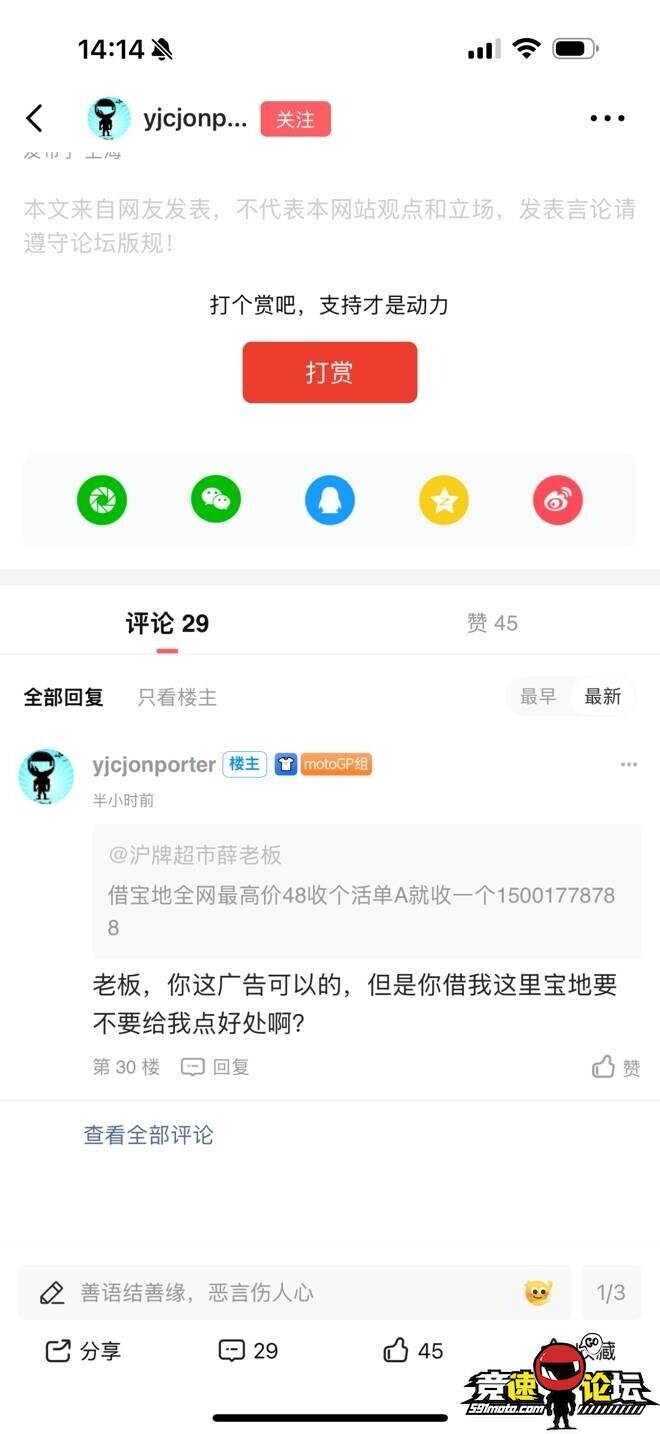Share to WeChat via the green chat icon
This screenshot has width=660, height=1434.
[216, 500]
